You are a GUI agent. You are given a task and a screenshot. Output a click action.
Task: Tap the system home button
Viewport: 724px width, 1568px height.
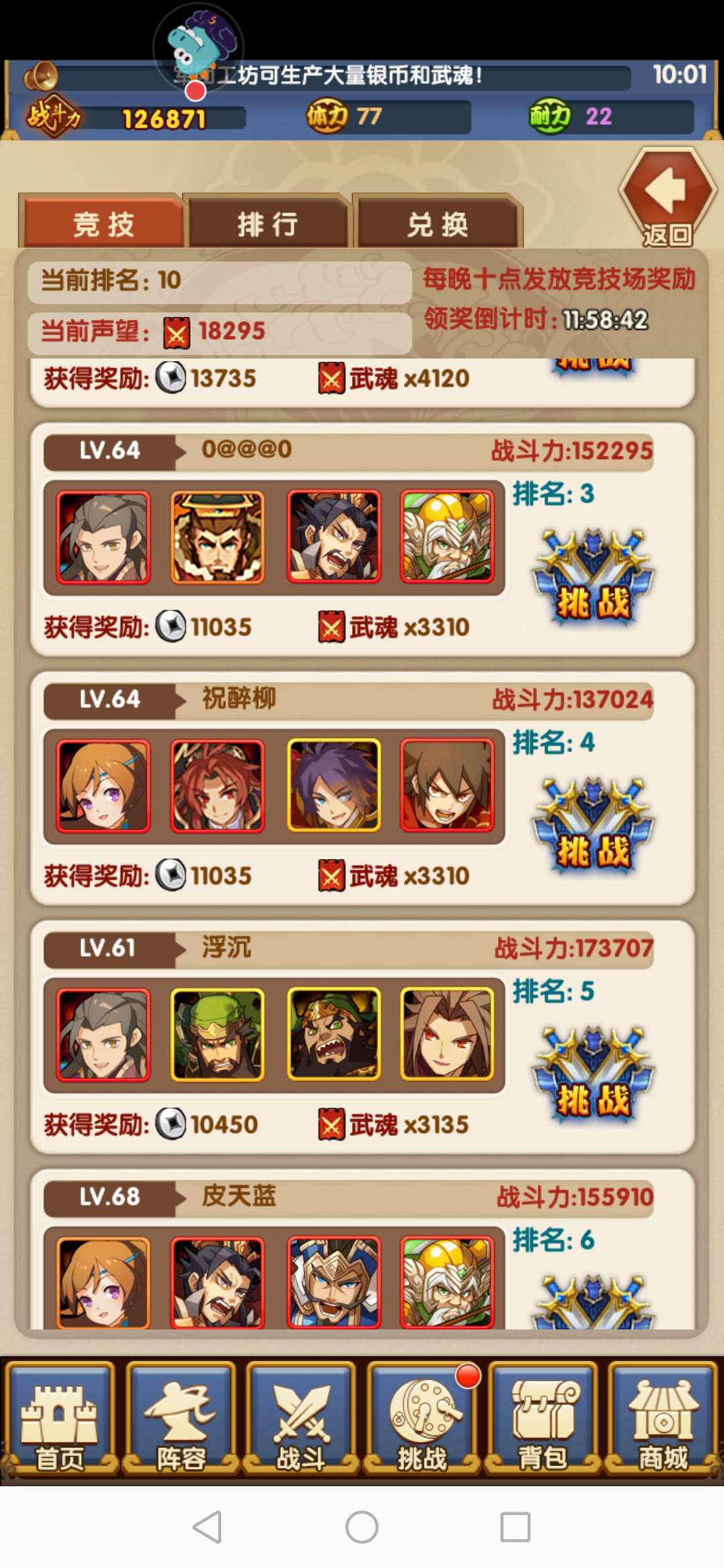click(362, 1527)
